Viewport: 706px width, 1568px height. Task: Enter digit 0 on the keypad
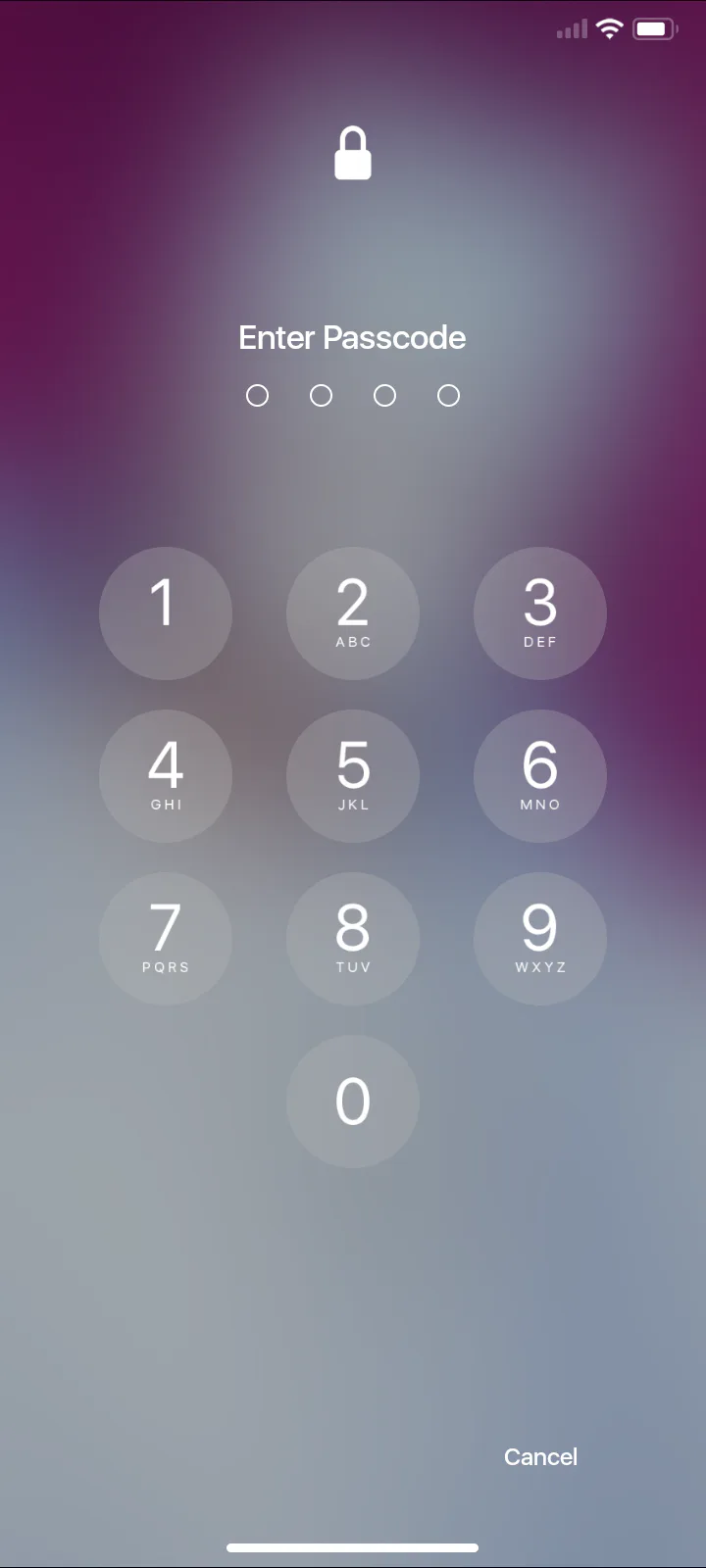coord(353,1102)
